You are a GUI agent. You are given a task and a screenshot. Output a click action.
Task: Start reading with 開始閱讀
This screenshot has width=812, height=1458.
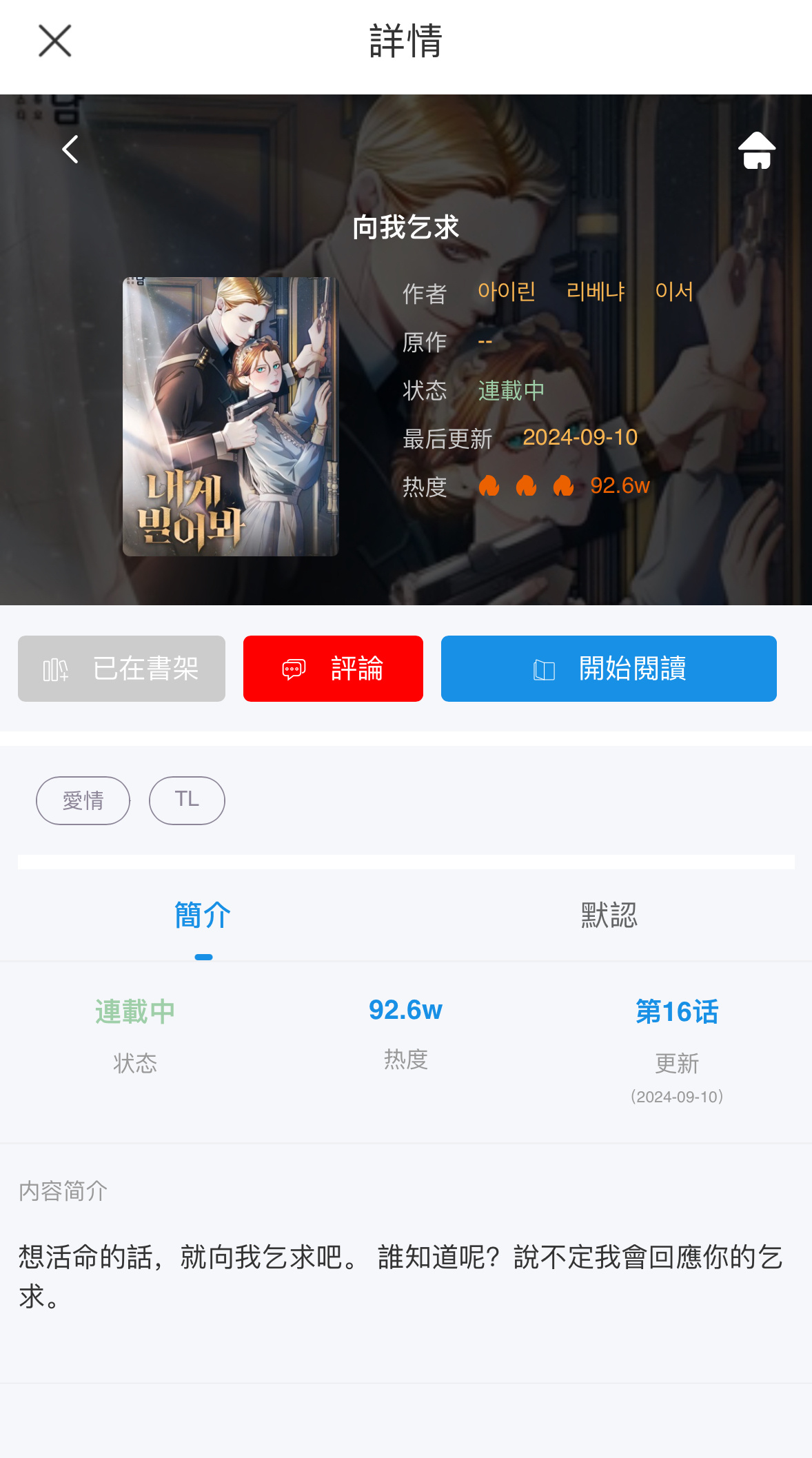click(609, 669)
